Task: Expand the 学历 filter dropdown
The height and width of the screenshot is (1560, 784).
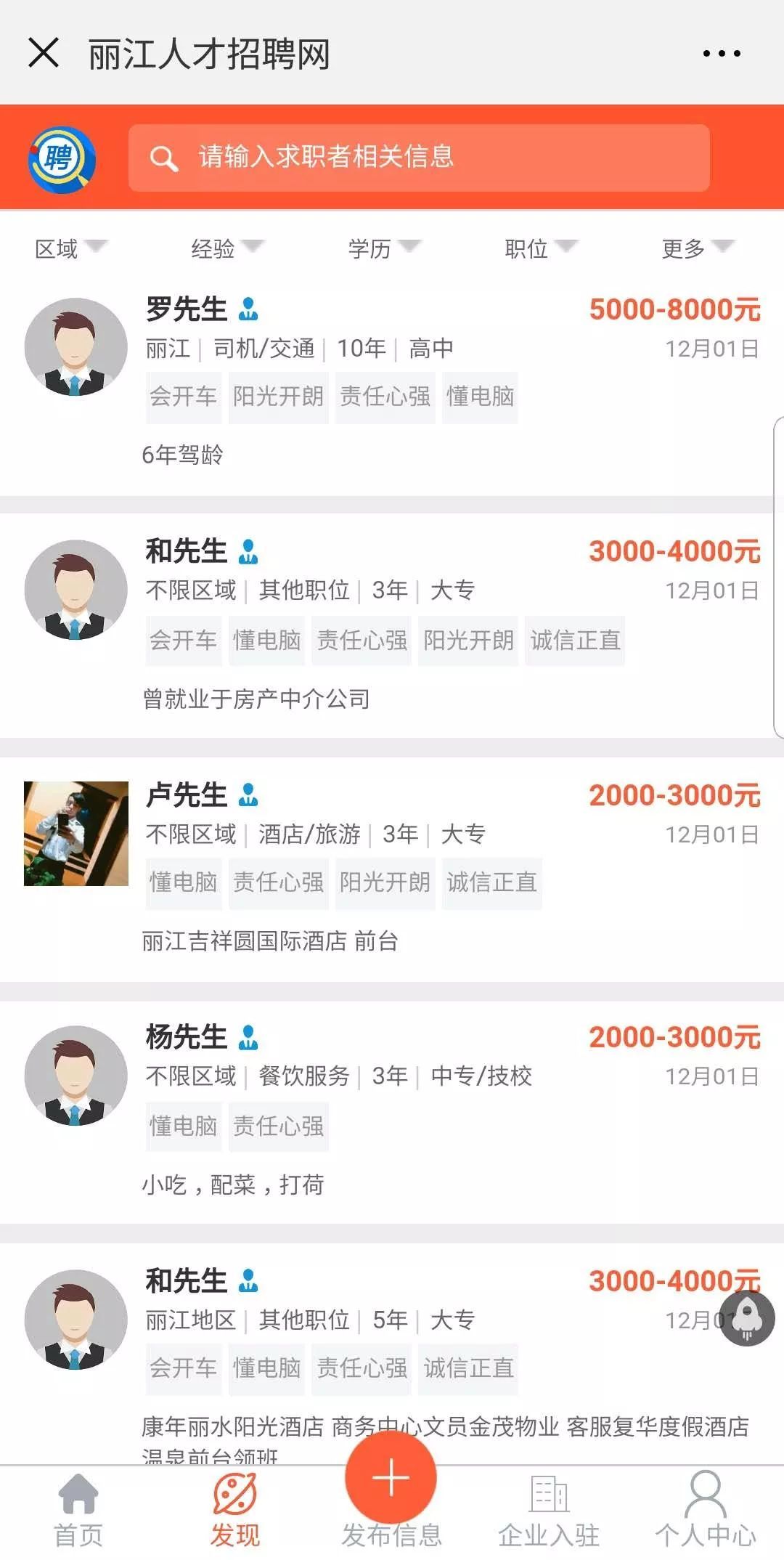Action: coord(383,249)
